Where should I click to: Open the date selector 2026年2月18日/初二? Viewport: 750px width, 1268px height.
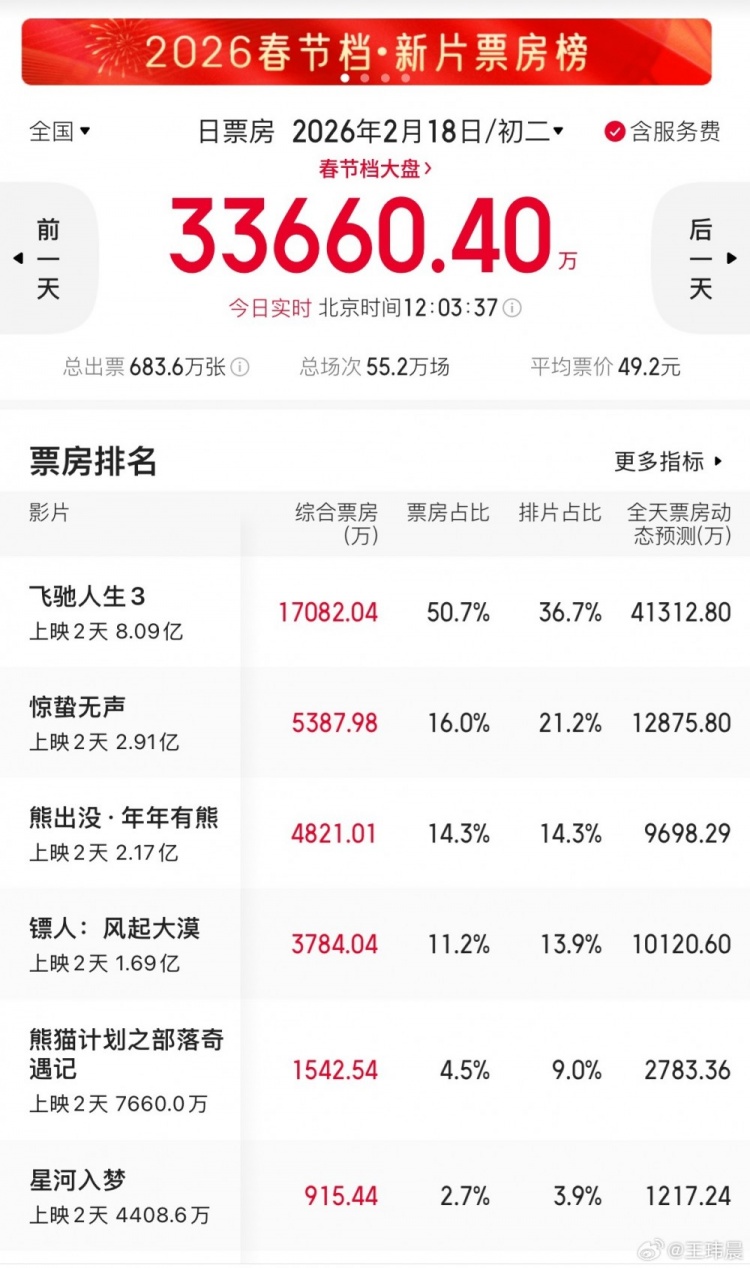pos(428,130)
